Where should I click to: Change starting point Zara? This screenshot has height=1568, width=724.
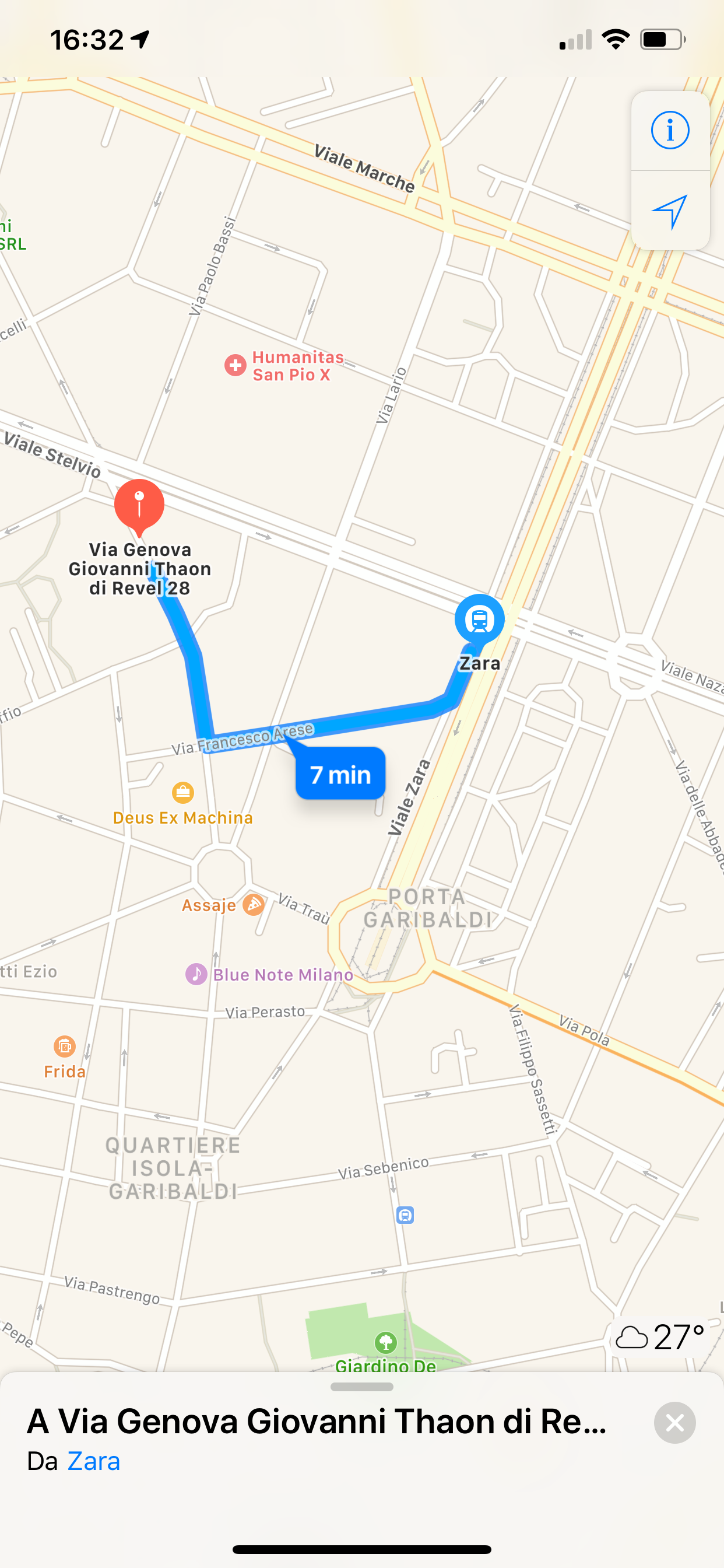click(x=94, y=1461)
